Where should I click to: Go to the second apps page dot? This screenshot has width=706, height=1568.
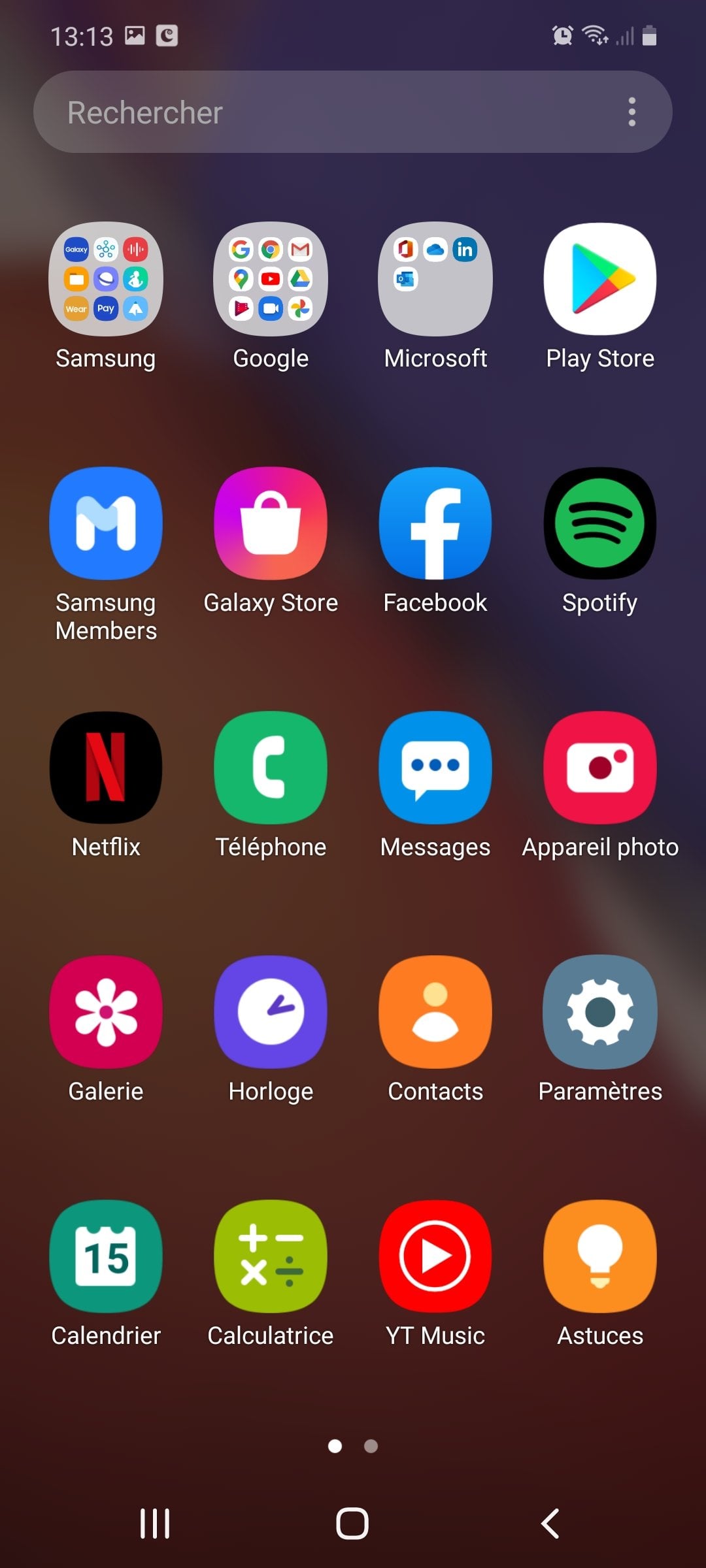(x=371, y=1446)
